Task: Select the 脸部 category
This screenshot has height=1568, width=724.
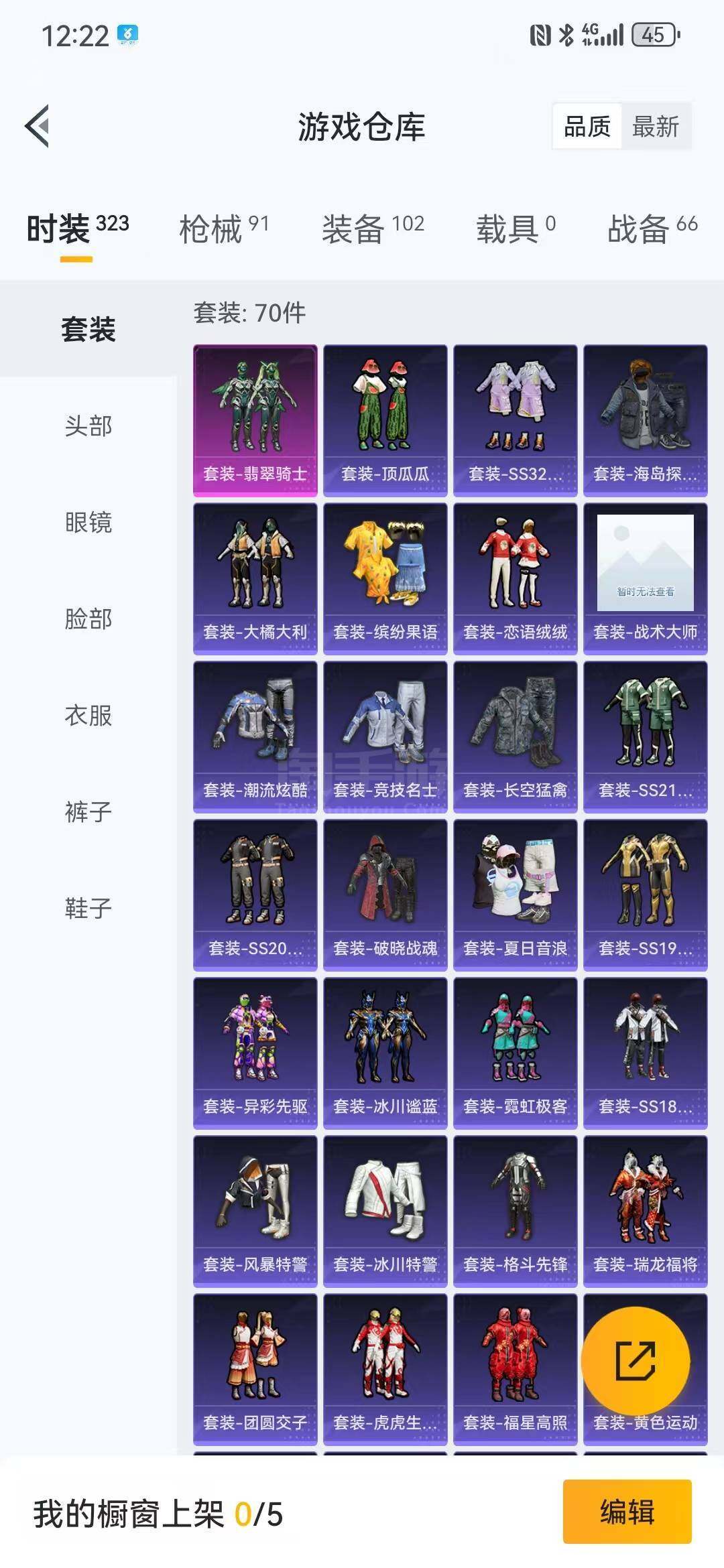Action: point(88,618)
